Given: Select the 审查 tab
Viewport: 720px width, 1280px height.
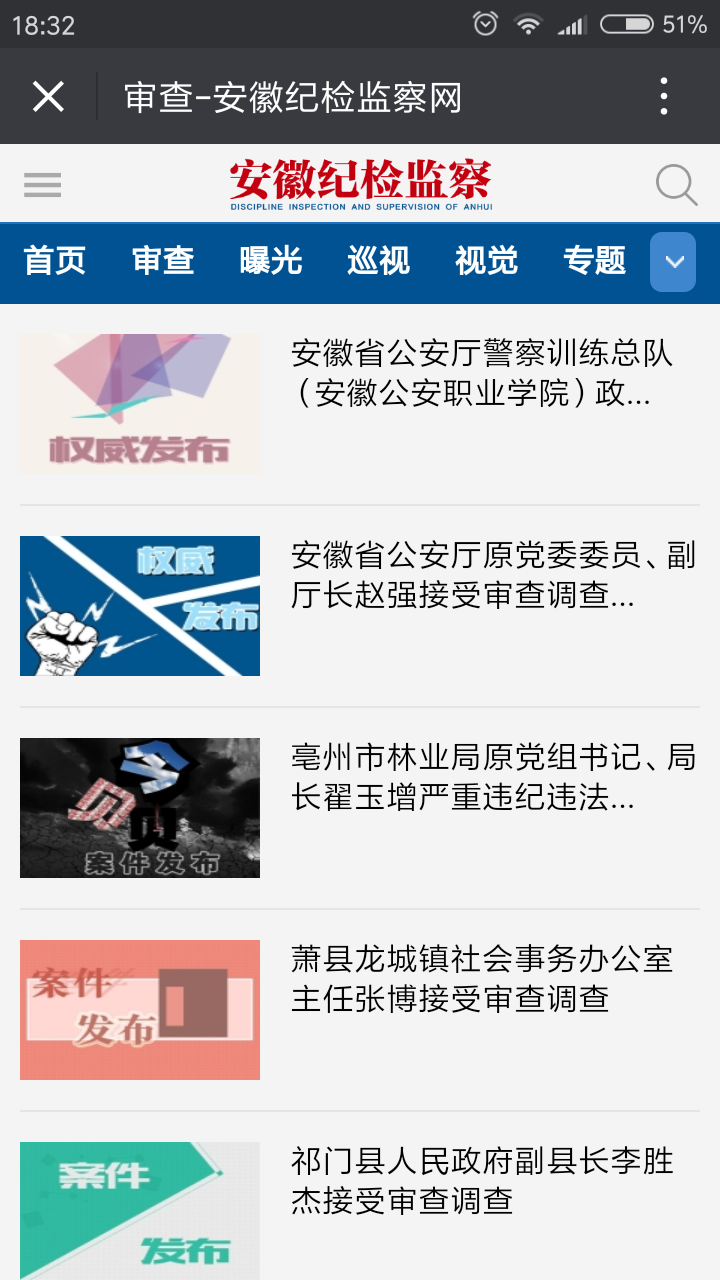Looking at the screenshot, I should pyautogui.click(x=163, y=261).
